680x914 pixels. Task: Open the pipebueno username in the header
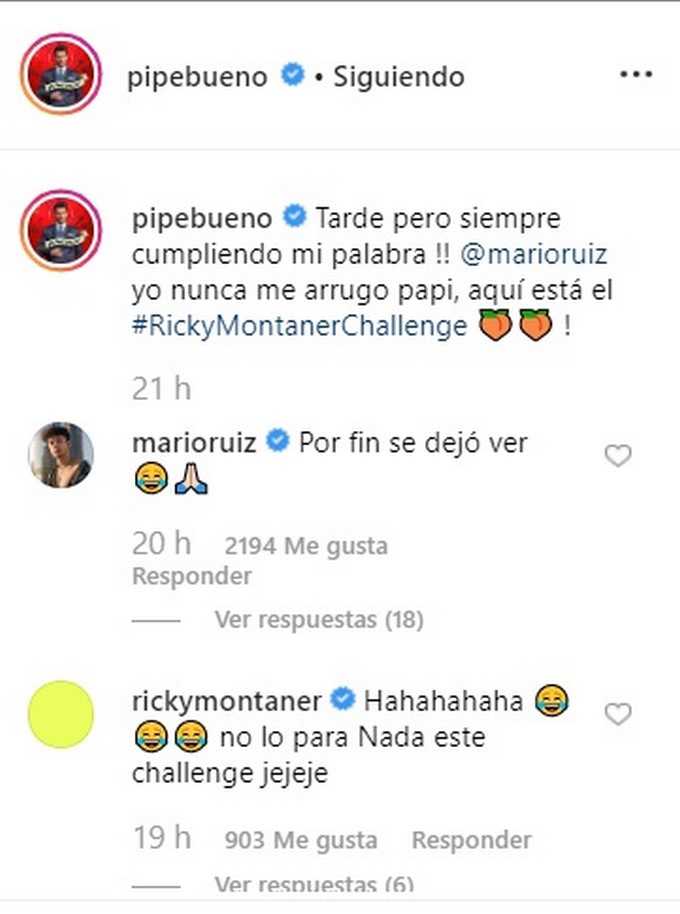199,77
